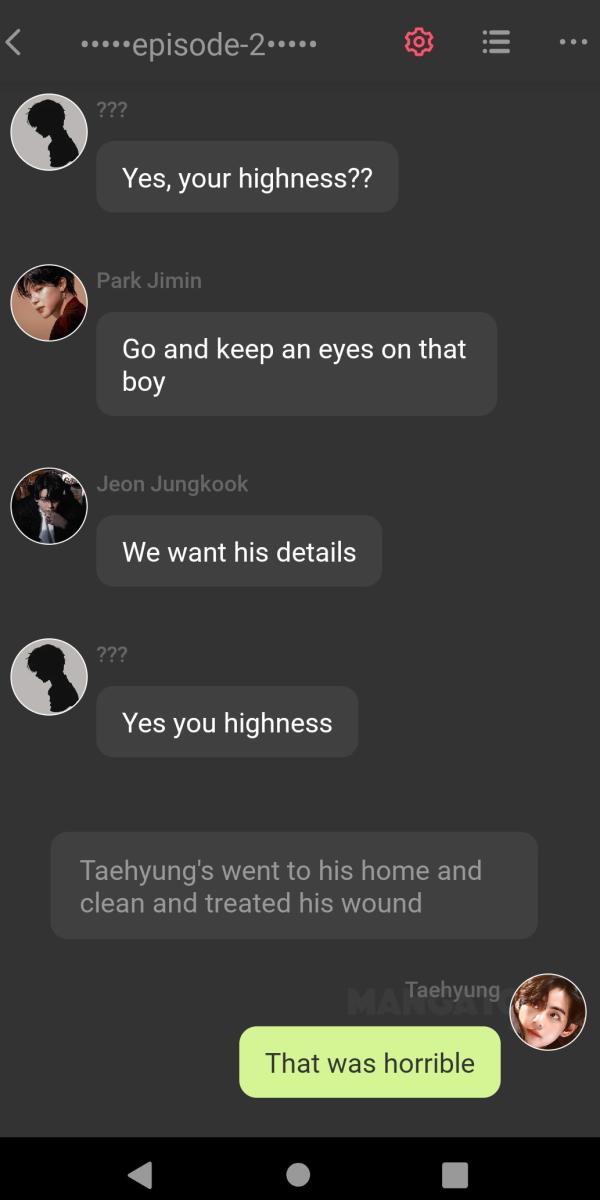Open the episode list icon

click(x=496, y=42)
